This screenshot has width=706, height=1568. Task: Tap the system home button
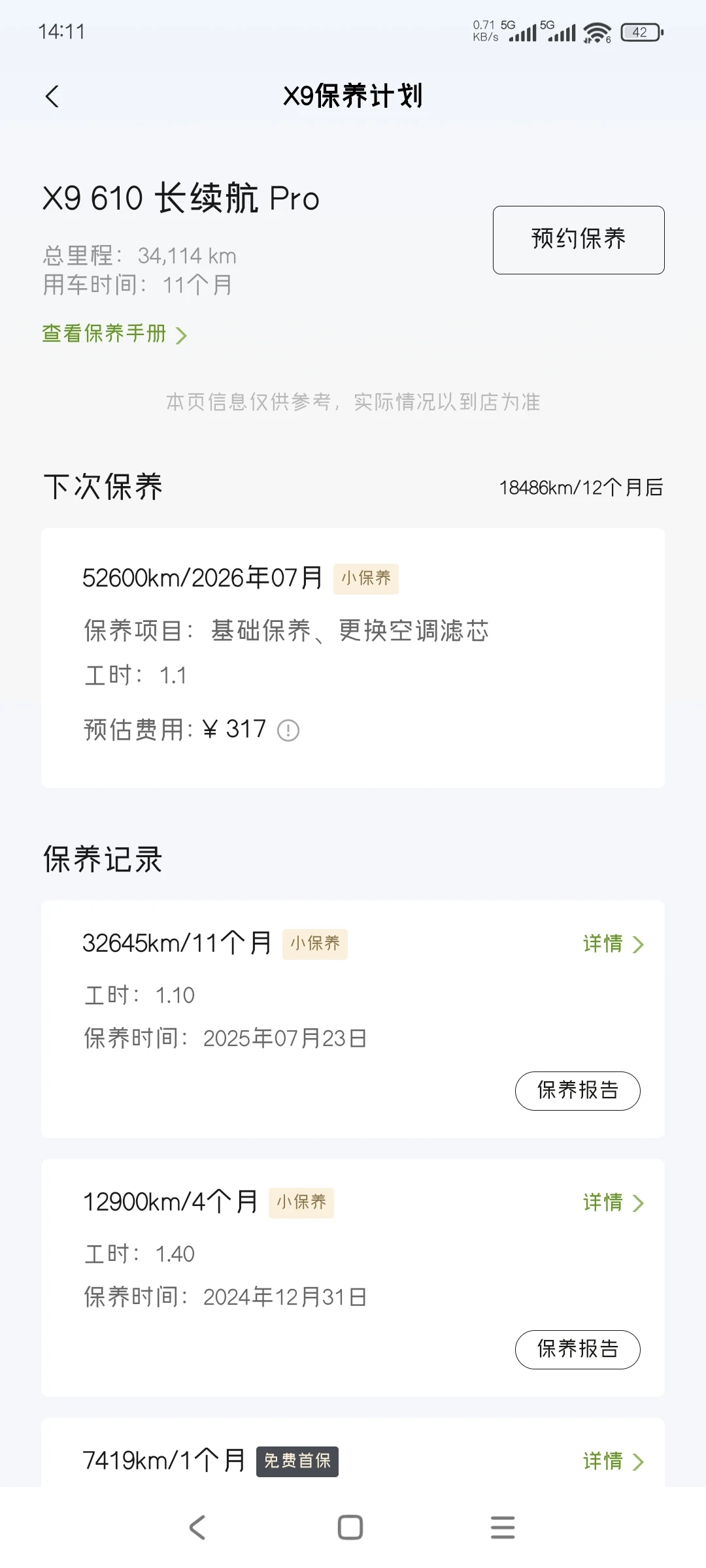350,1527
